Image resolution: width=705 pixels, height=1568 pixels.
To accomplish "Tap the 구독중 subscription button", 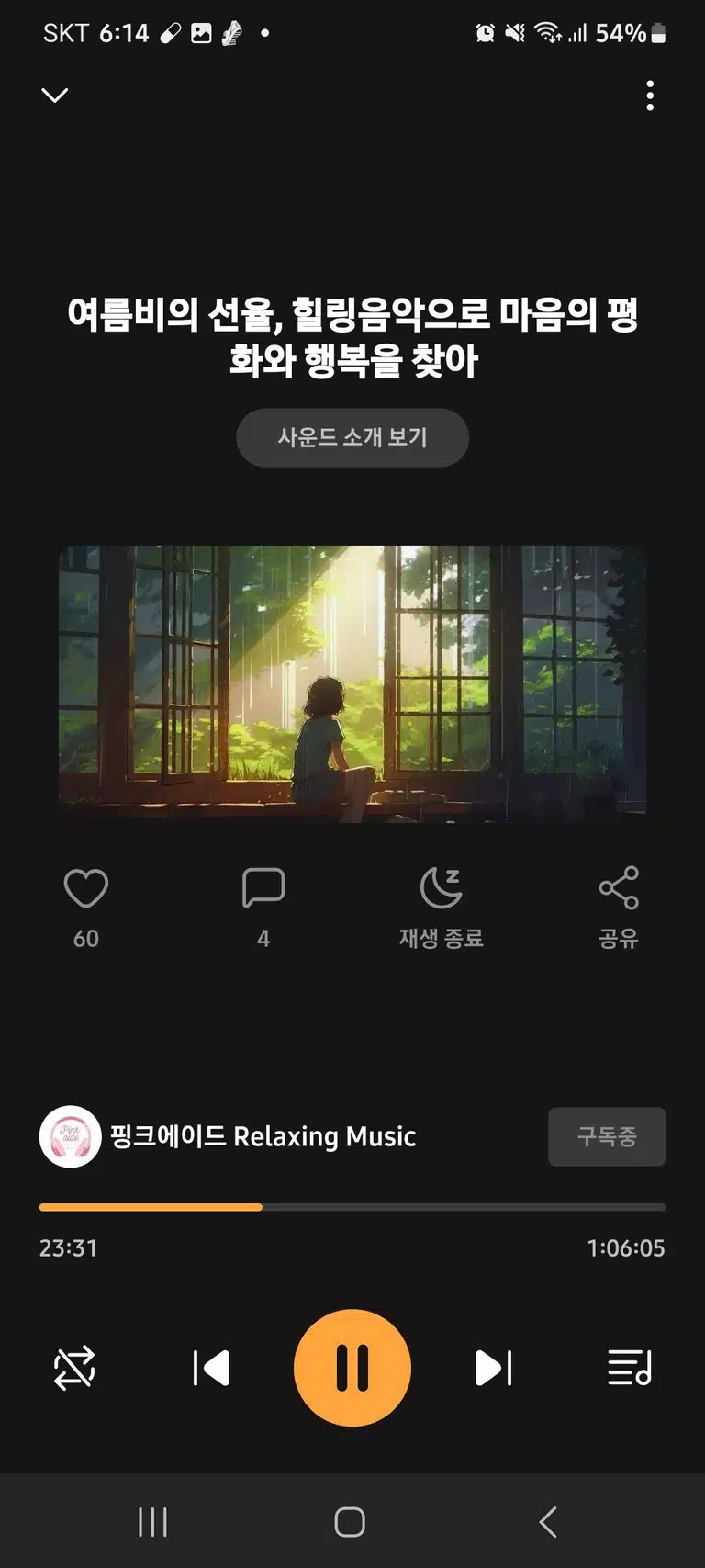I will tap(607, 1136).
